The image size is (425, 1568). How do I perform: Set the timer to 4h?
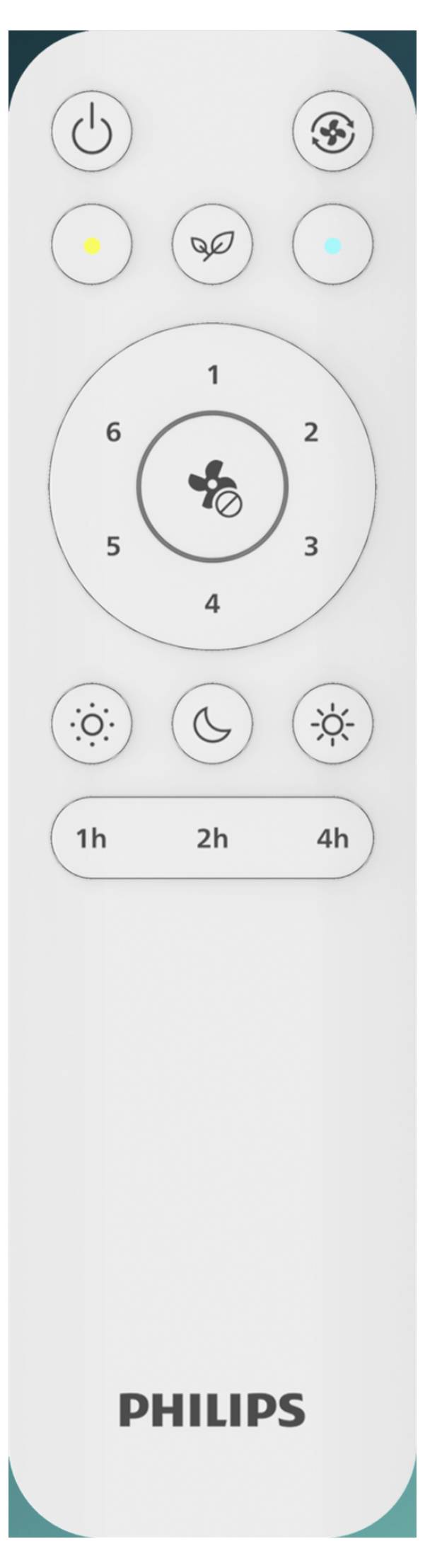coord(332,838)
